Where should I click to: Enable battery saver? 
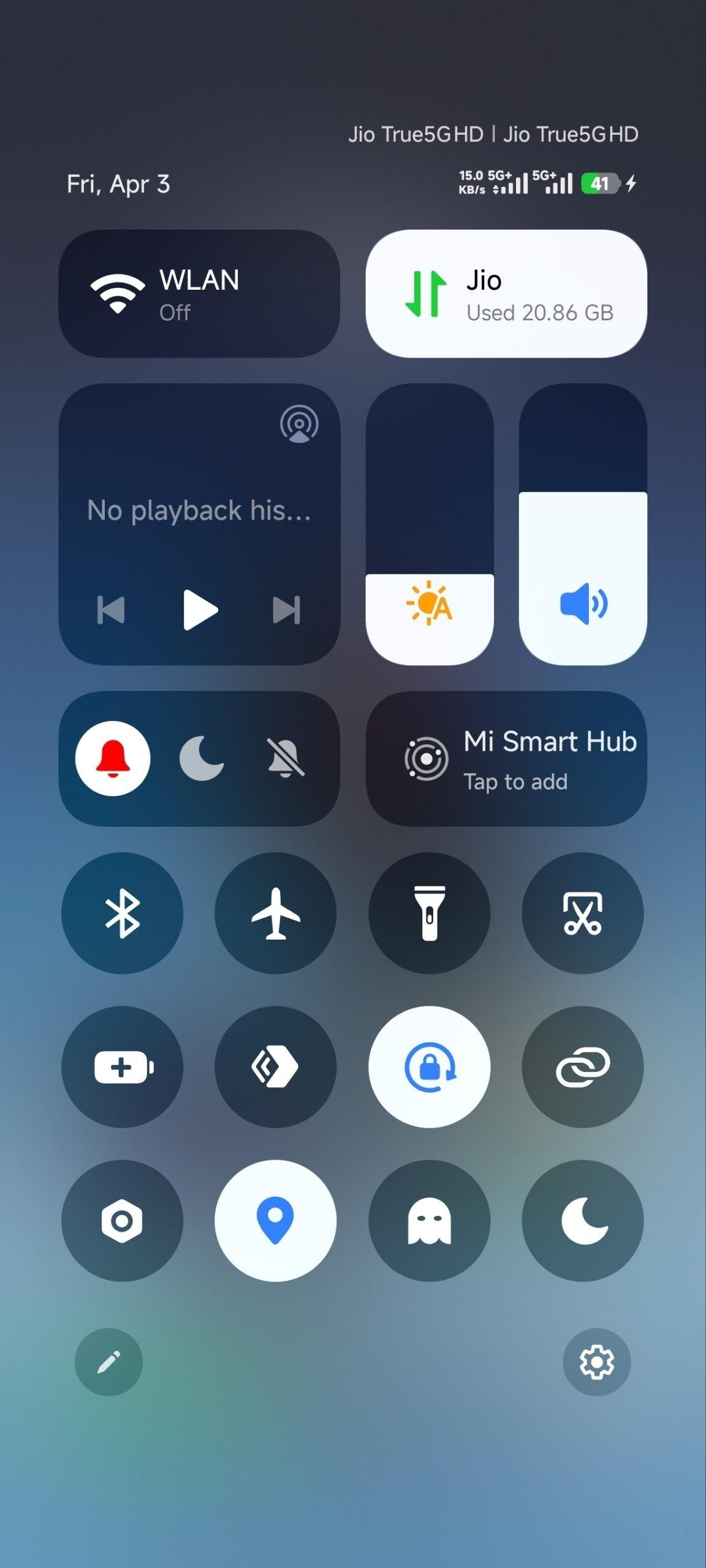(x=122, y=1067)
